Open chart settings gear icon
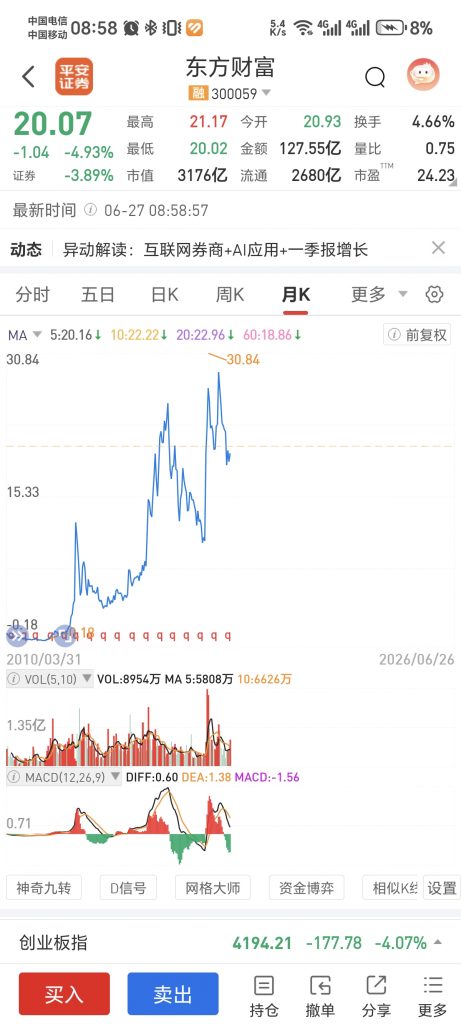Viewport: 461px width, 1024px height. tap(434, 295)
